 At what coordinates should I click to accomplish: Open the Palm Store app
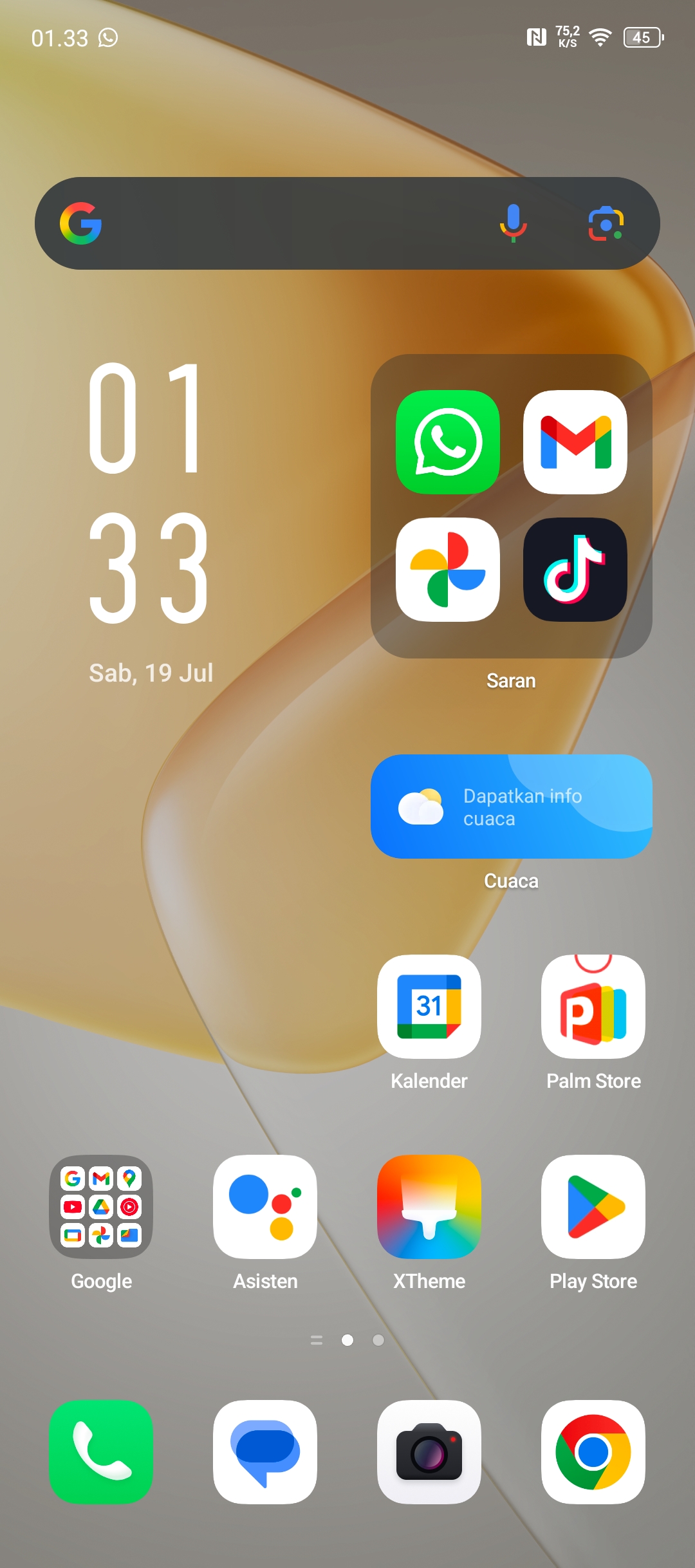pos(593,1007)
